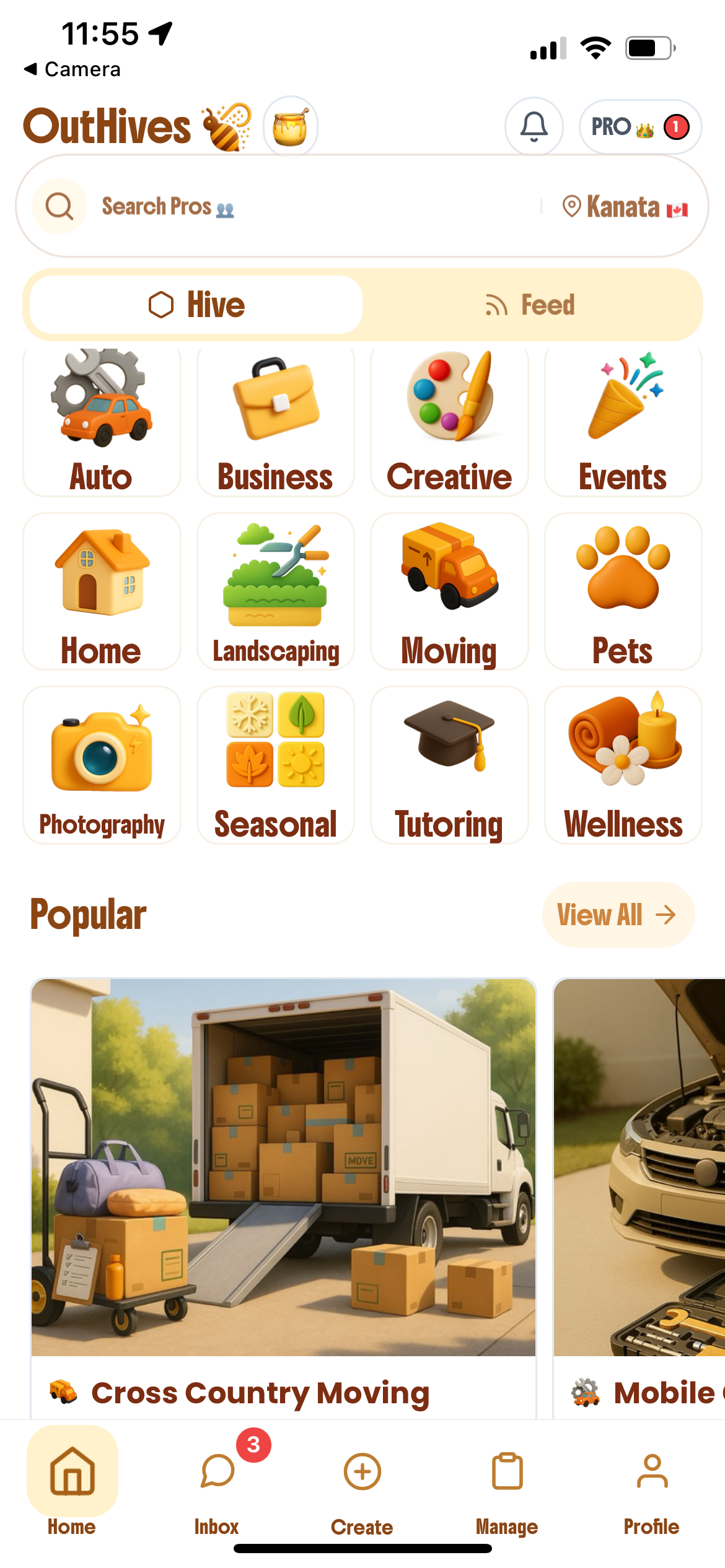This screenshot has height=1568, width=725.
Task: Tap the Wellness category icon
Action: click(x=623, y=756)
